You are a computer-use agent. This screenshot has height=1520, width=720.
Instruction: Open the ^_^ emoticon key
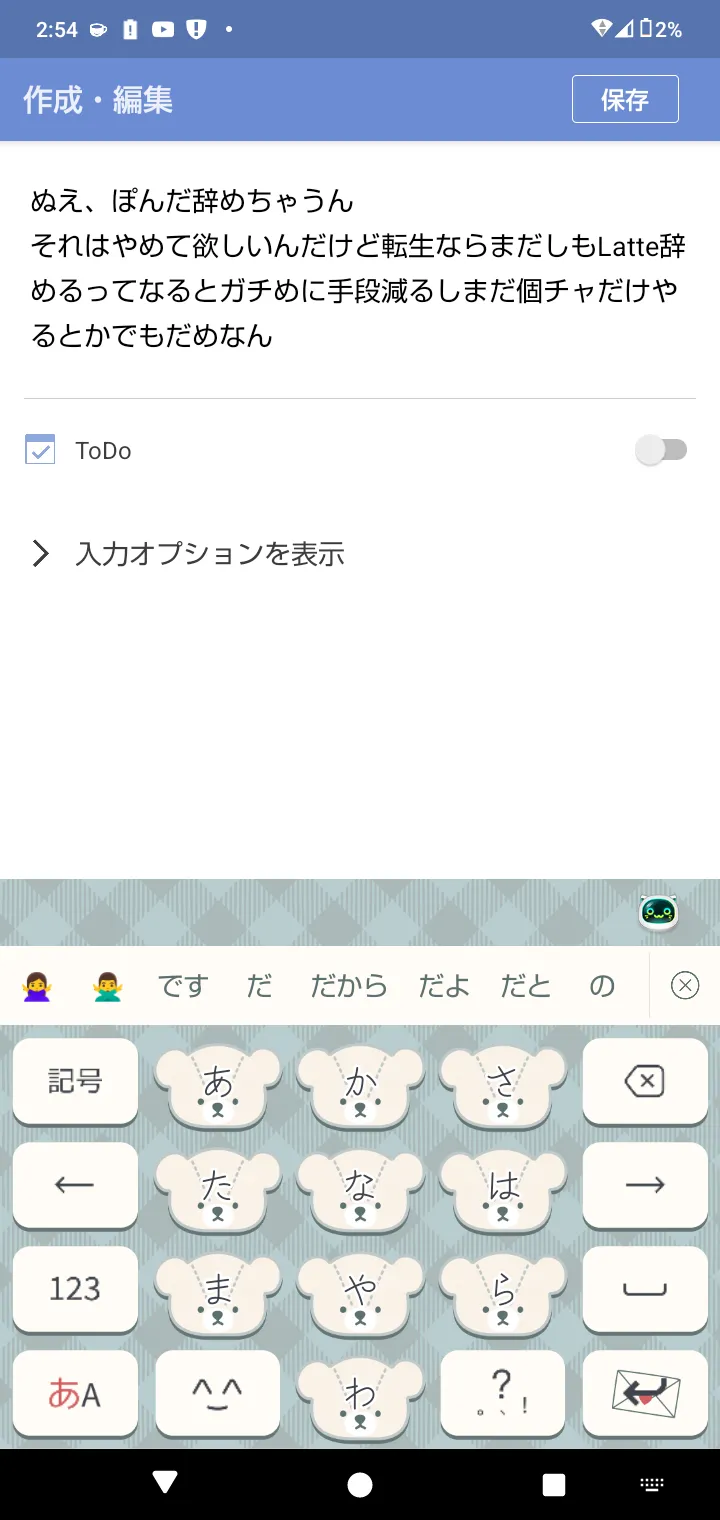coord(218,1393)
